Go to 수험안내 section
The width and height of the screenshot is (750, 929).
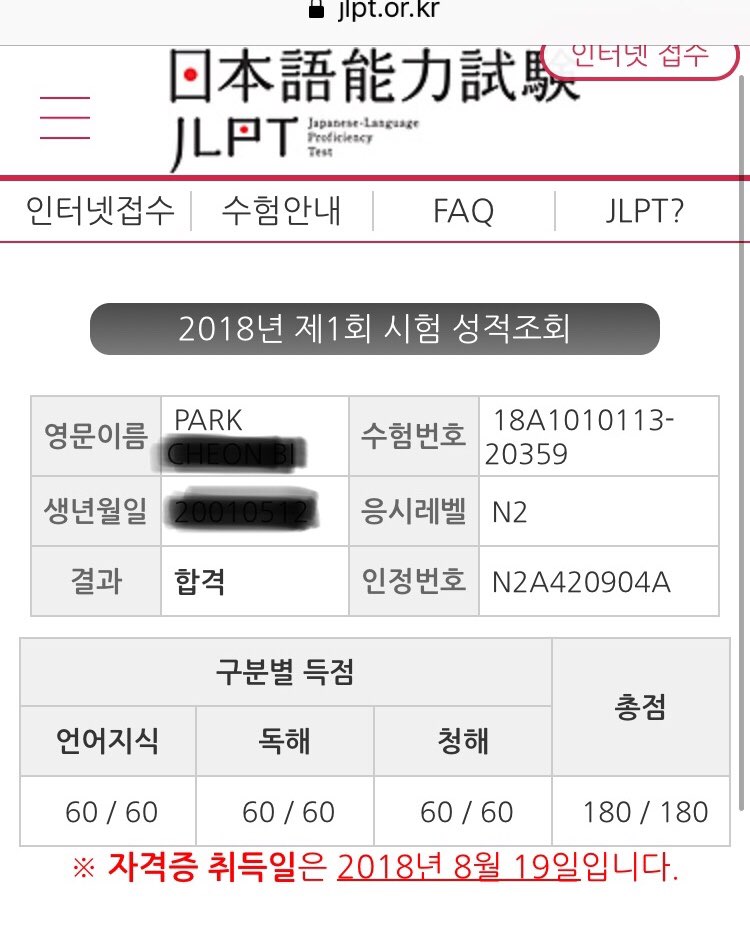click(281, 211)
